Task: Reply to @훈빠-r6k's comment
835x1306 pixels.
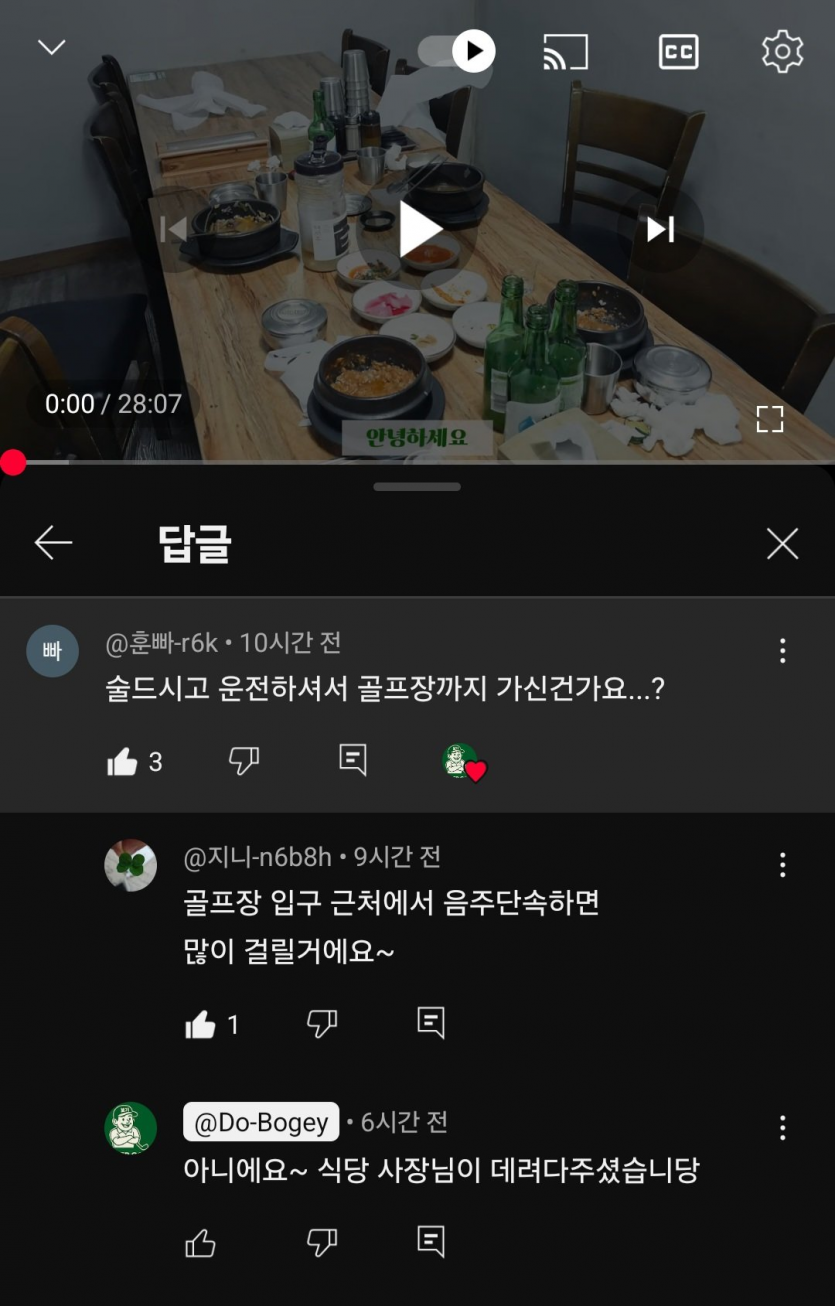Action: coord(353,760)
